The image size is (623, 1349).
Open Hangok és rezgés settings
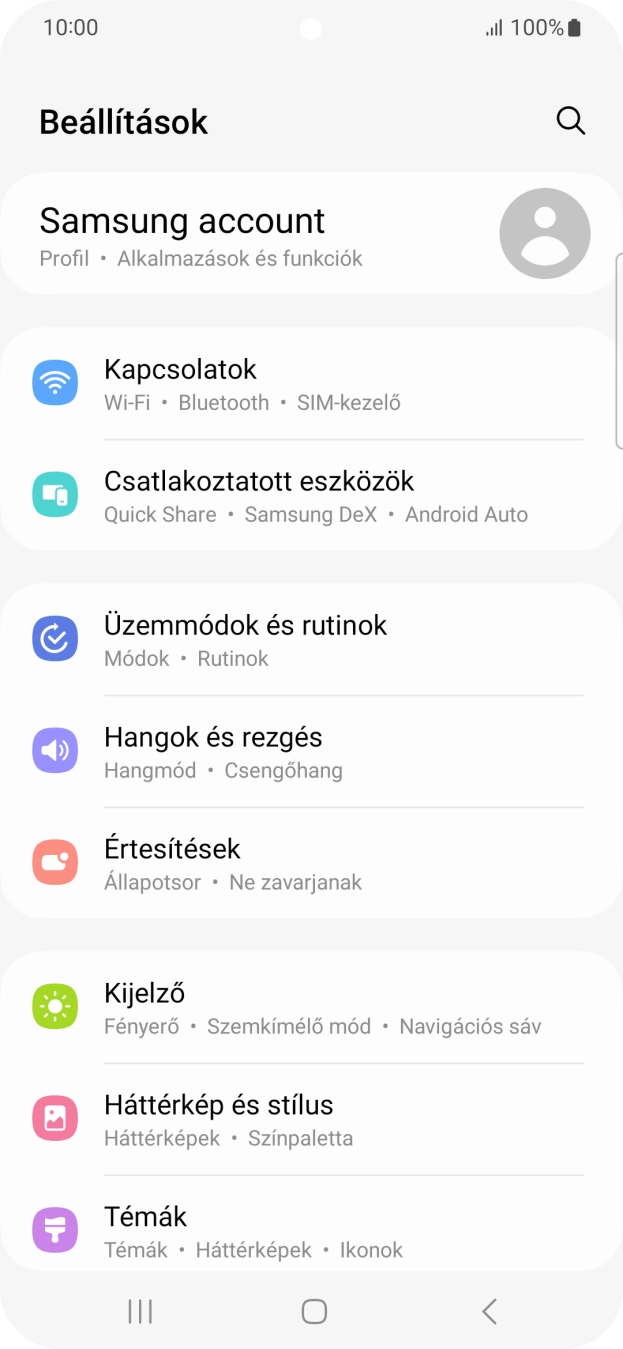coord(310,752)
